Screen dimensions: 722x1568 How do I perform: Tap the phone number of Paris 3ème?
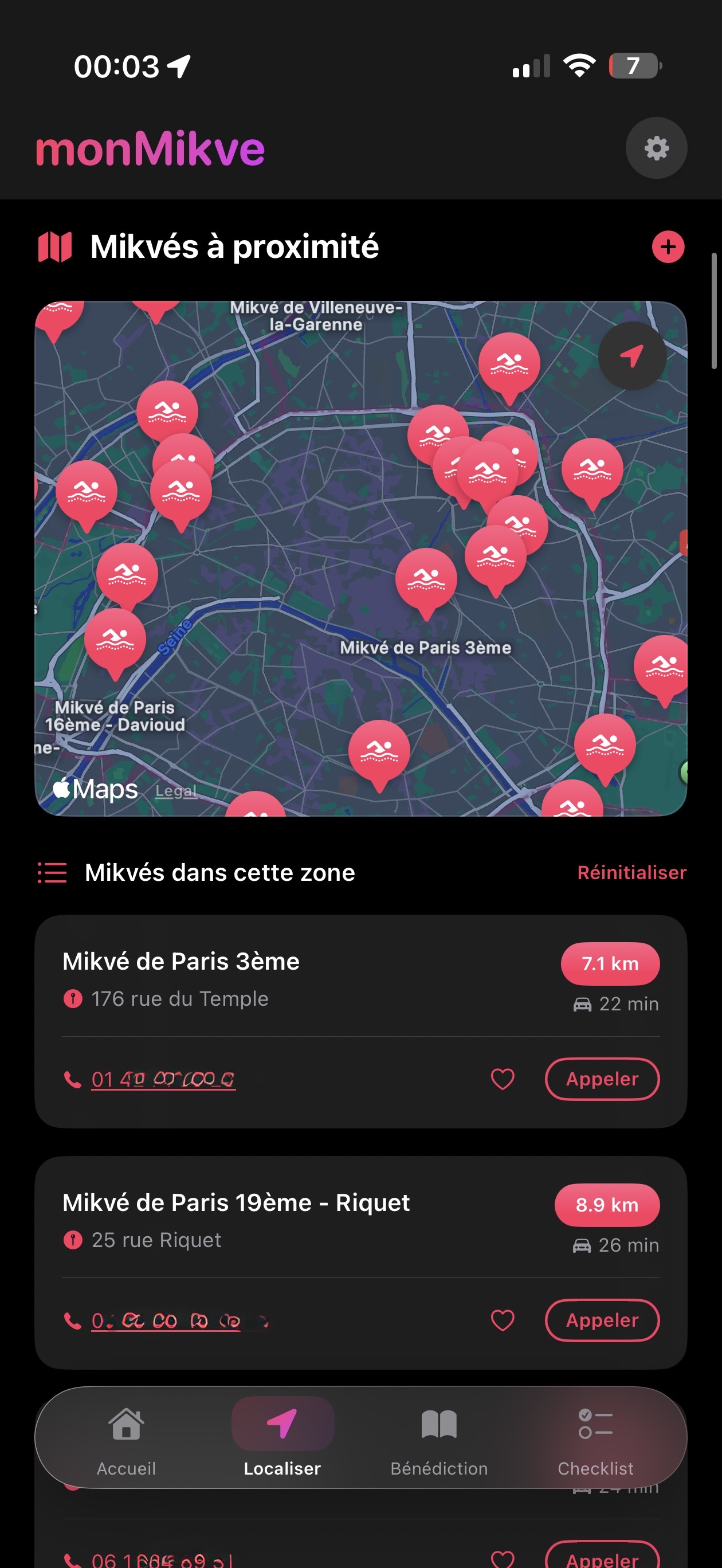[163, 1079]
